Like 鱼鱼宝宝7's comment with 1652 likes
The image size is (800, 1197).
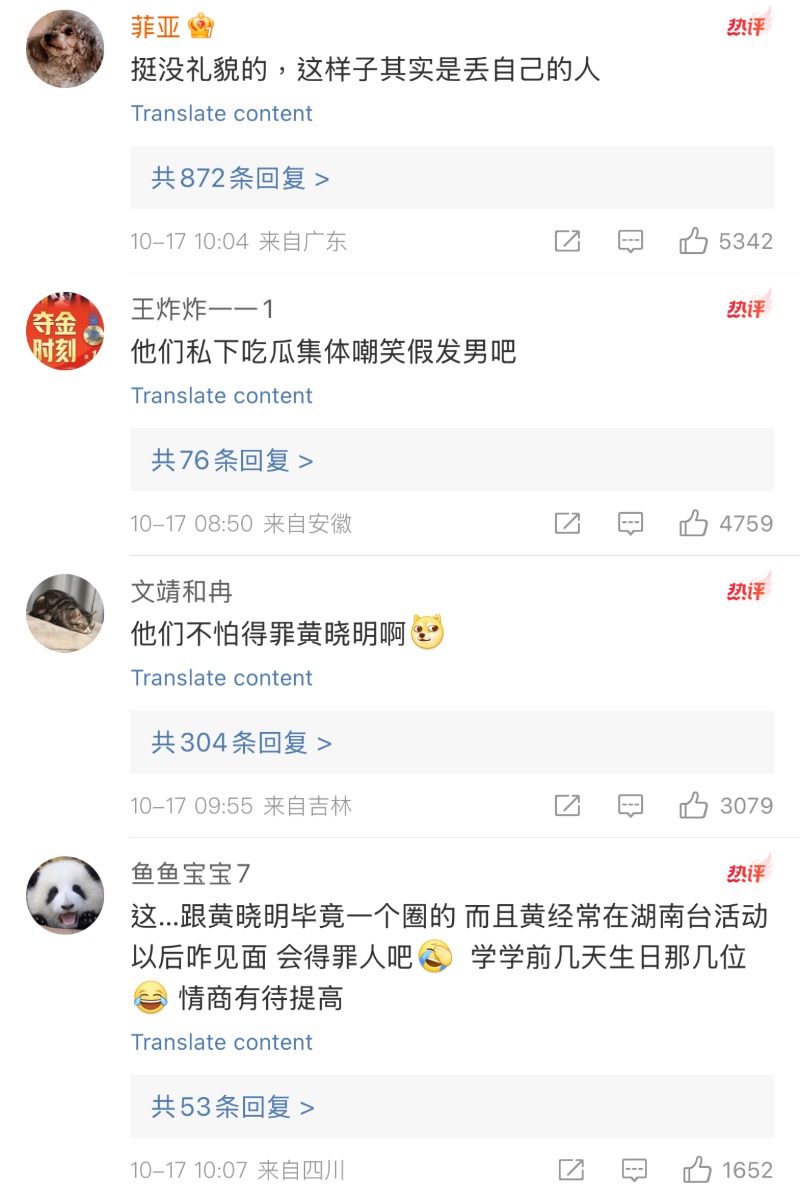697,1169
